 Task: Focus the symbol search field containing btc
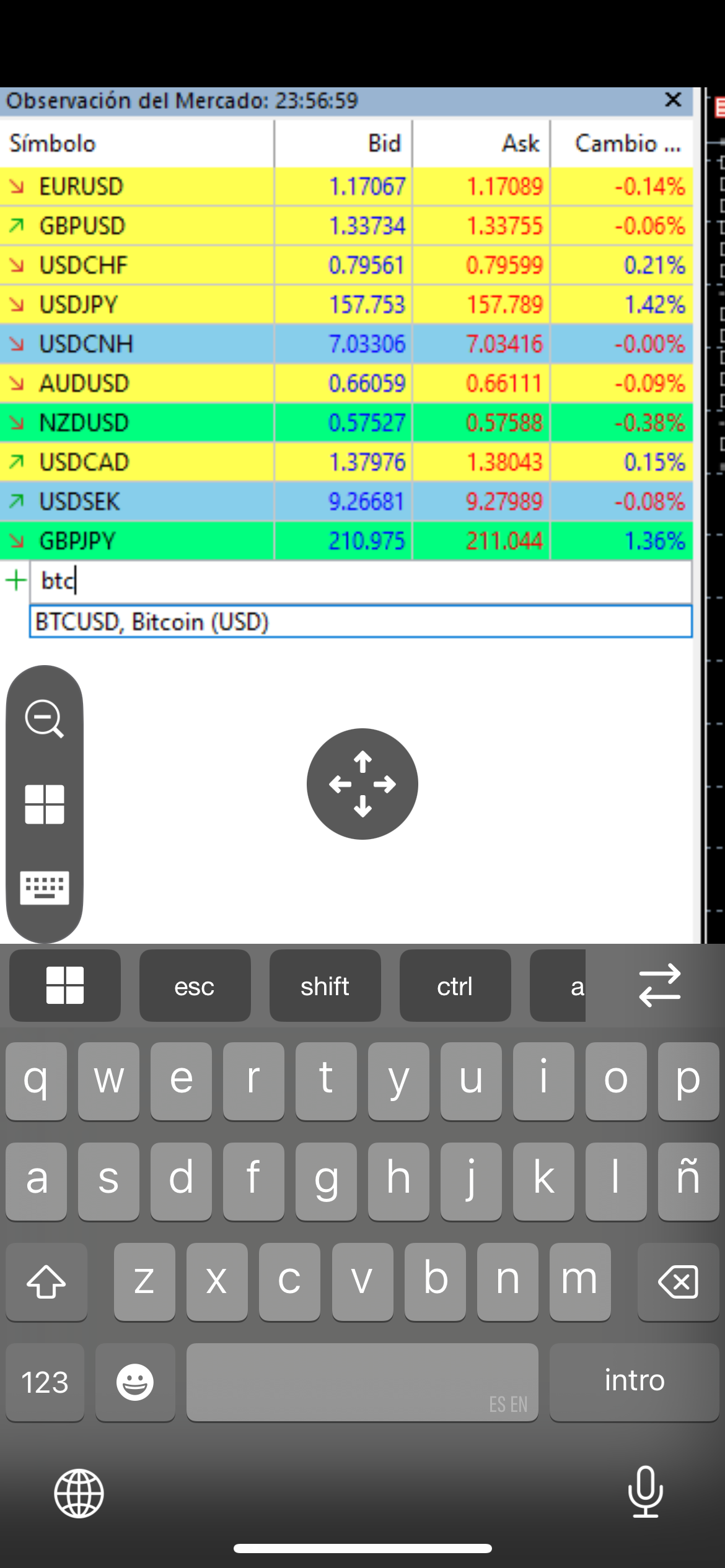coord(360,581)
